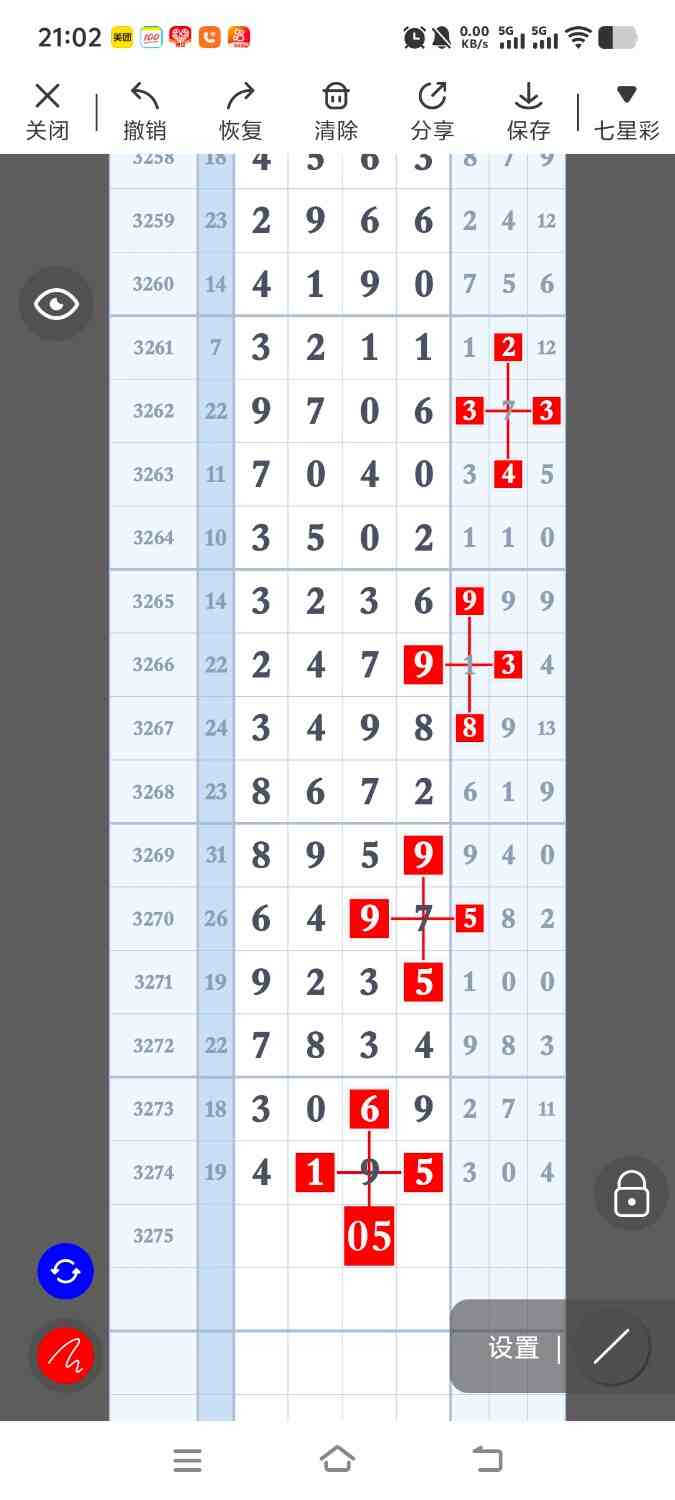Open 设置 settings panel
Image resolution: width=675 pixels, height=1500 pixels.
514,1348
